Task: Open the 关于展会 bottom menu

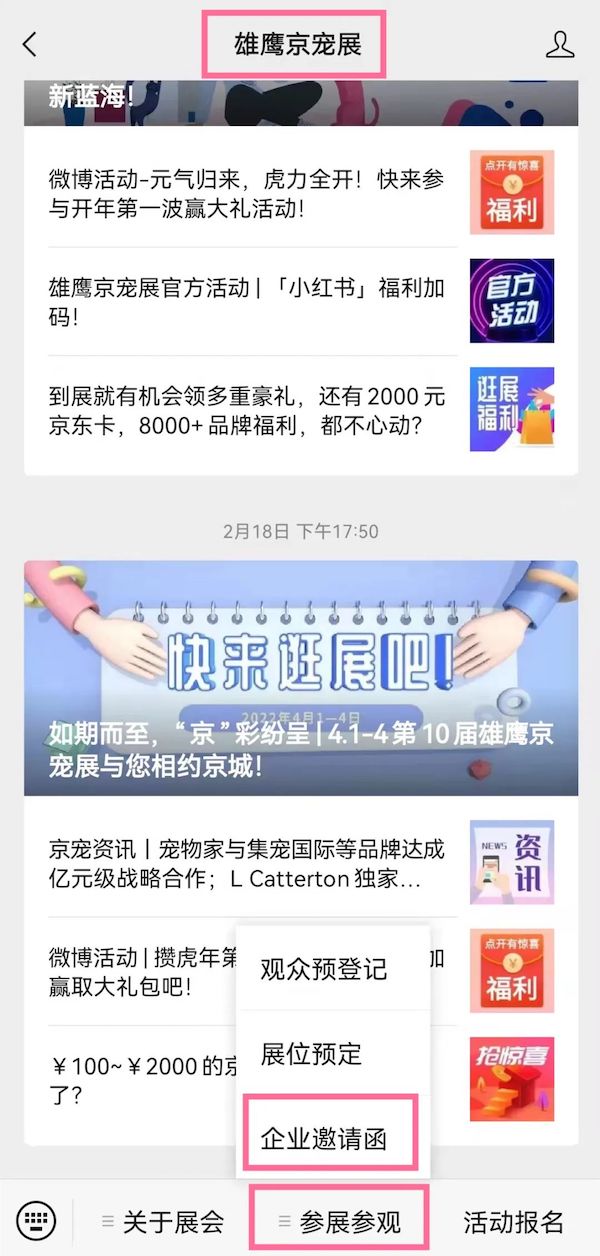Action: click(163, 1221)
